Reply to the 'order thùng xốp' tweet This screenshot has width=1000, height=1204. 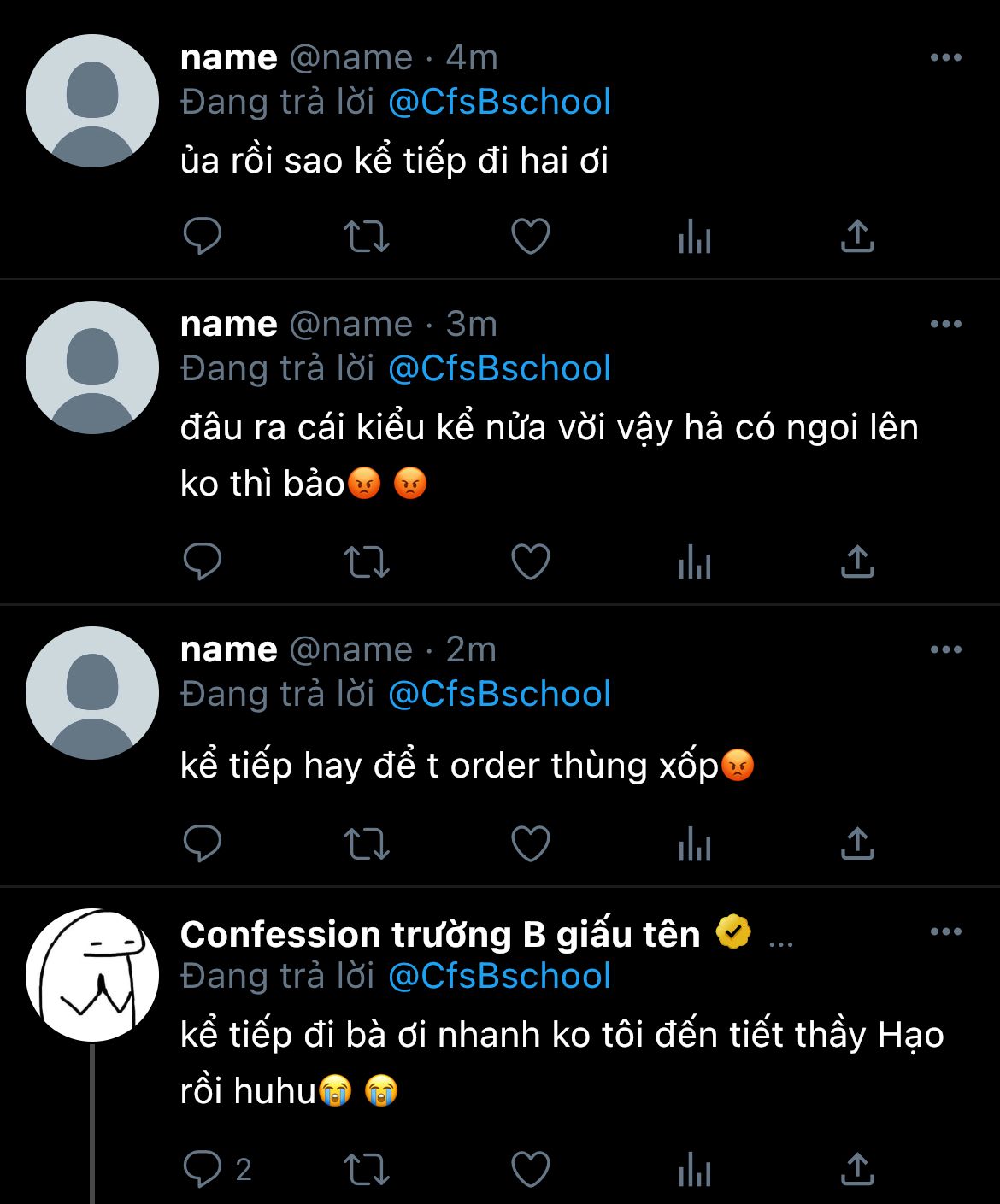pyautogui.click(x=203, y=844)
